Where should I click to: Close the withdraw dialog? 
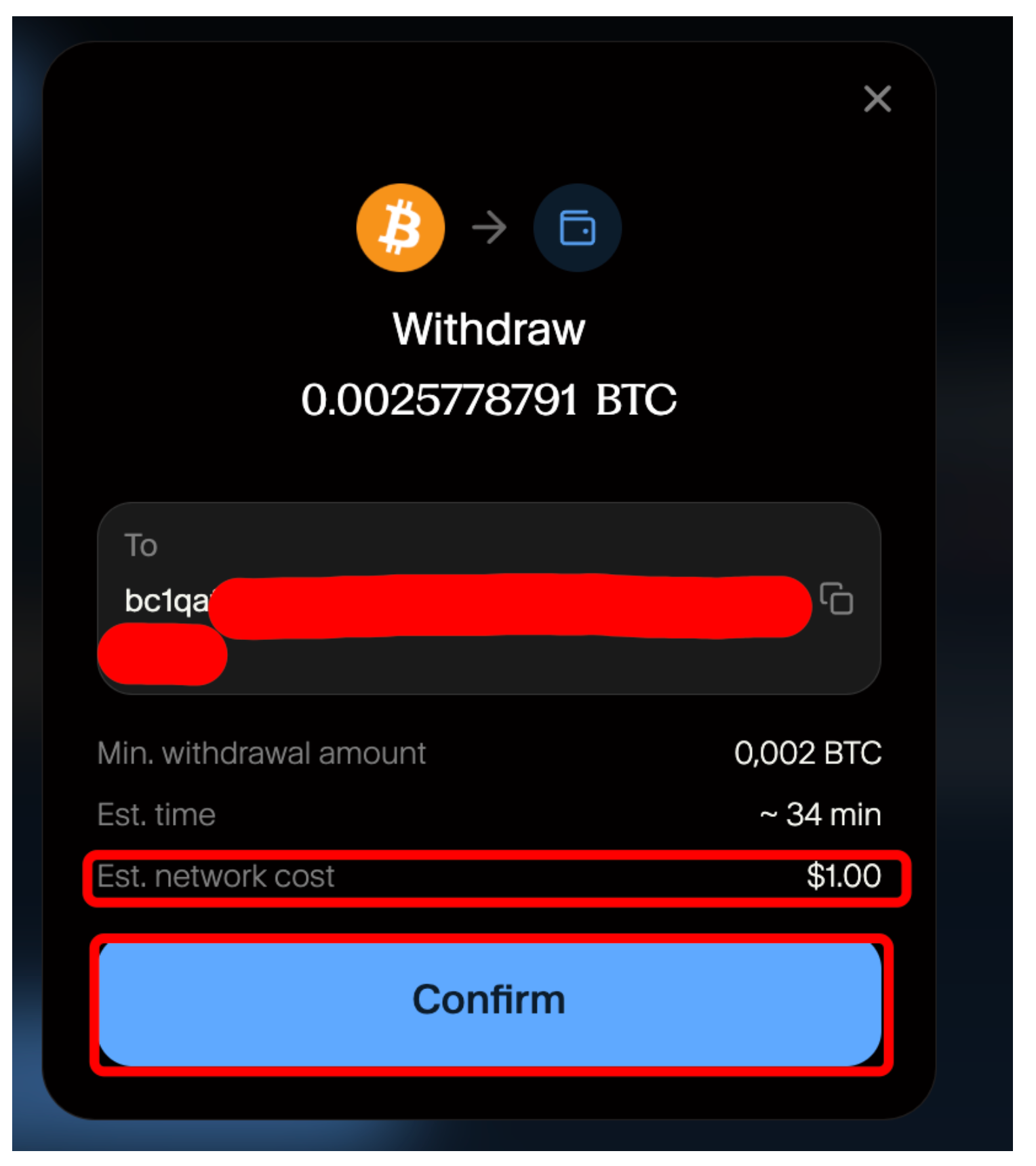point(877,99)
